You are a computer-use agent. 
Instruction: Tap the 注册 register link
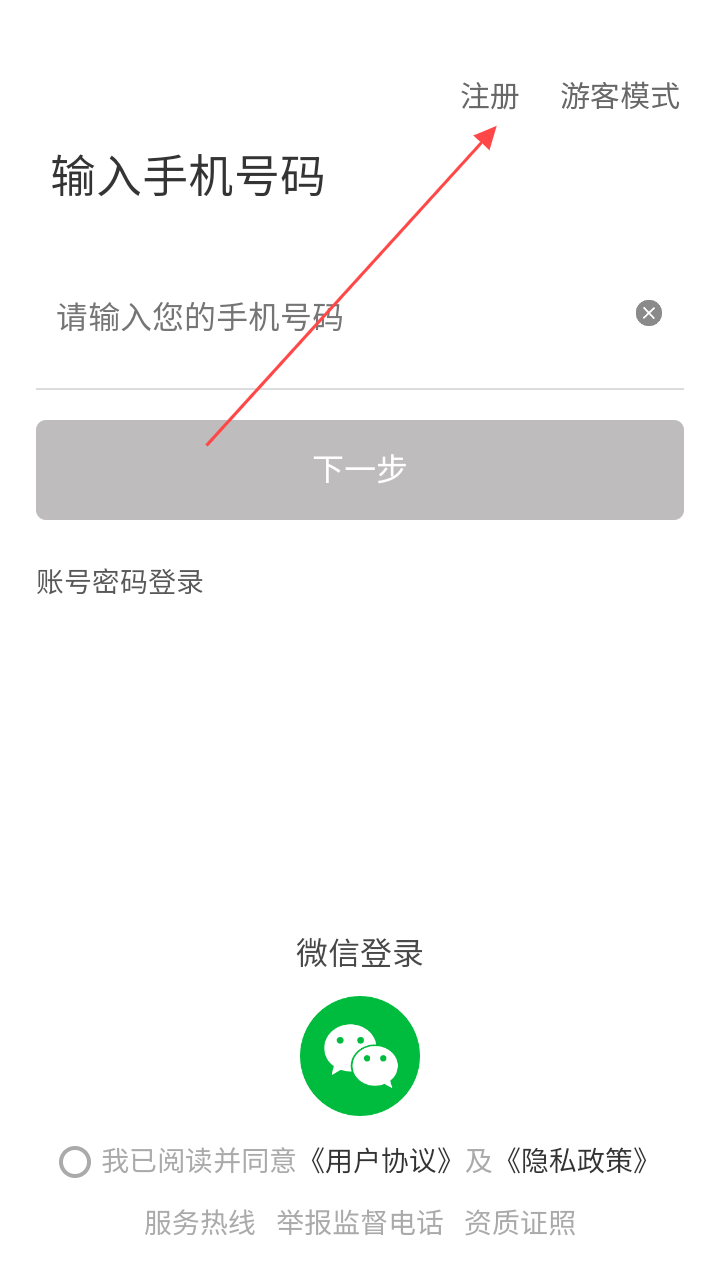[490, 97]
